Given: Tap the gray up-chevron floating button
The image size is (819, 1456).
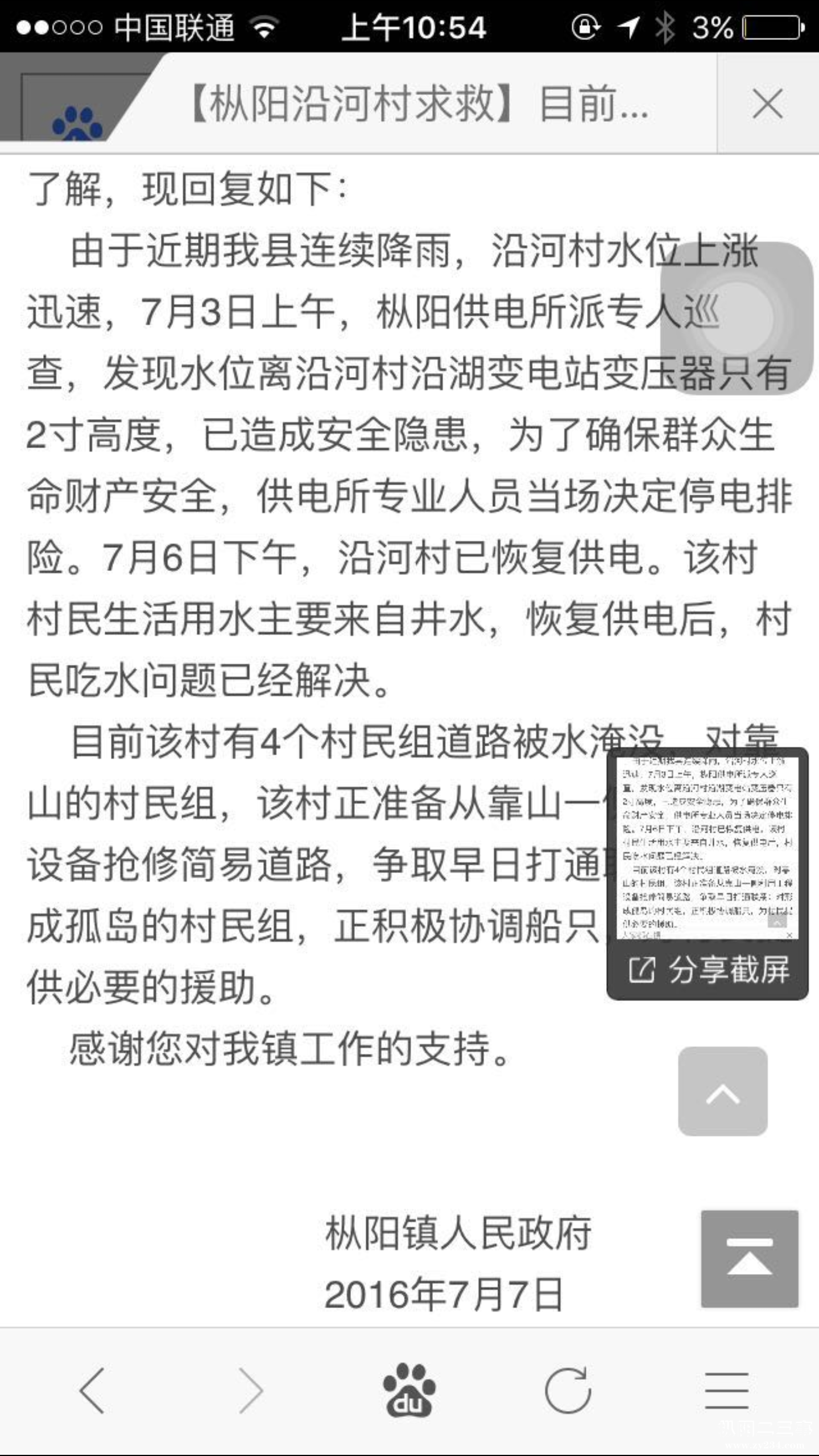Looking at the screenshot, I should tap(722, 1091).
